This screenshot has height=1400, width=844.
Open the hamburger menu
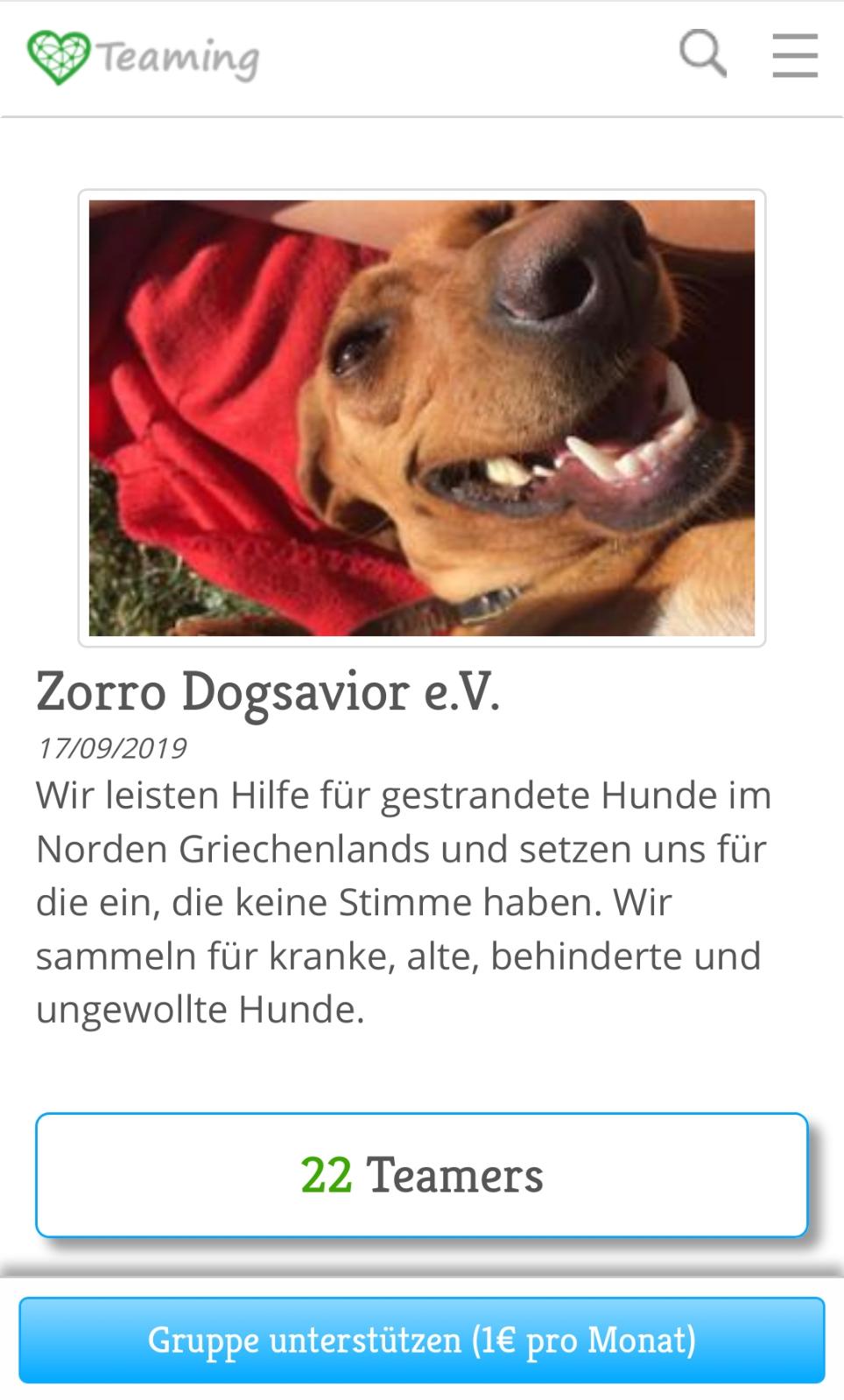click(795, 55)
